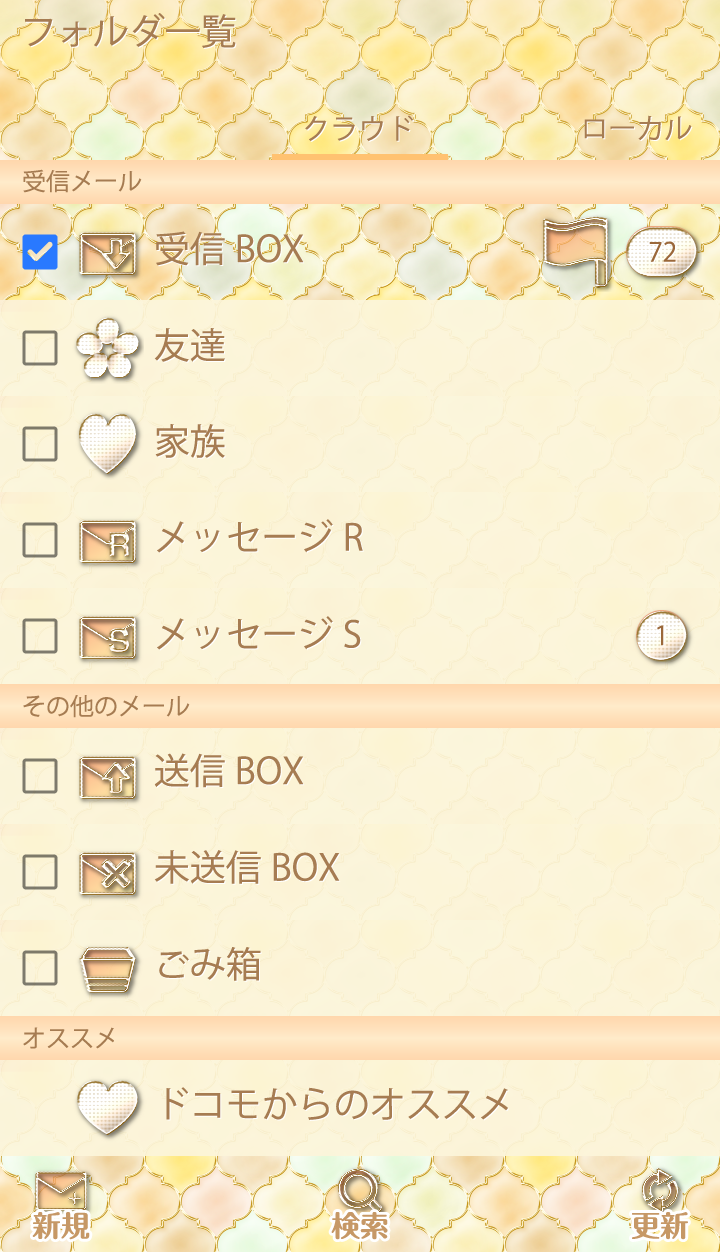Tick the 友達 folder checkbox
This screenshot has width=720, height=1252.
40,348
